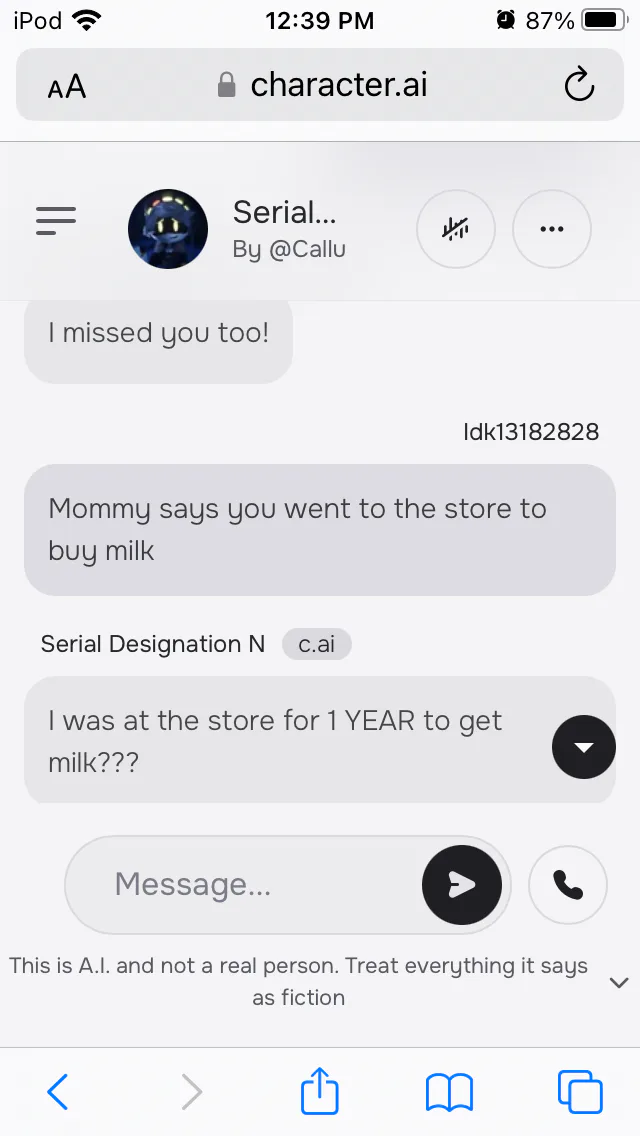640x1136 pixels.
Task: Start a voice call with the character
Action: pos(568,885)
